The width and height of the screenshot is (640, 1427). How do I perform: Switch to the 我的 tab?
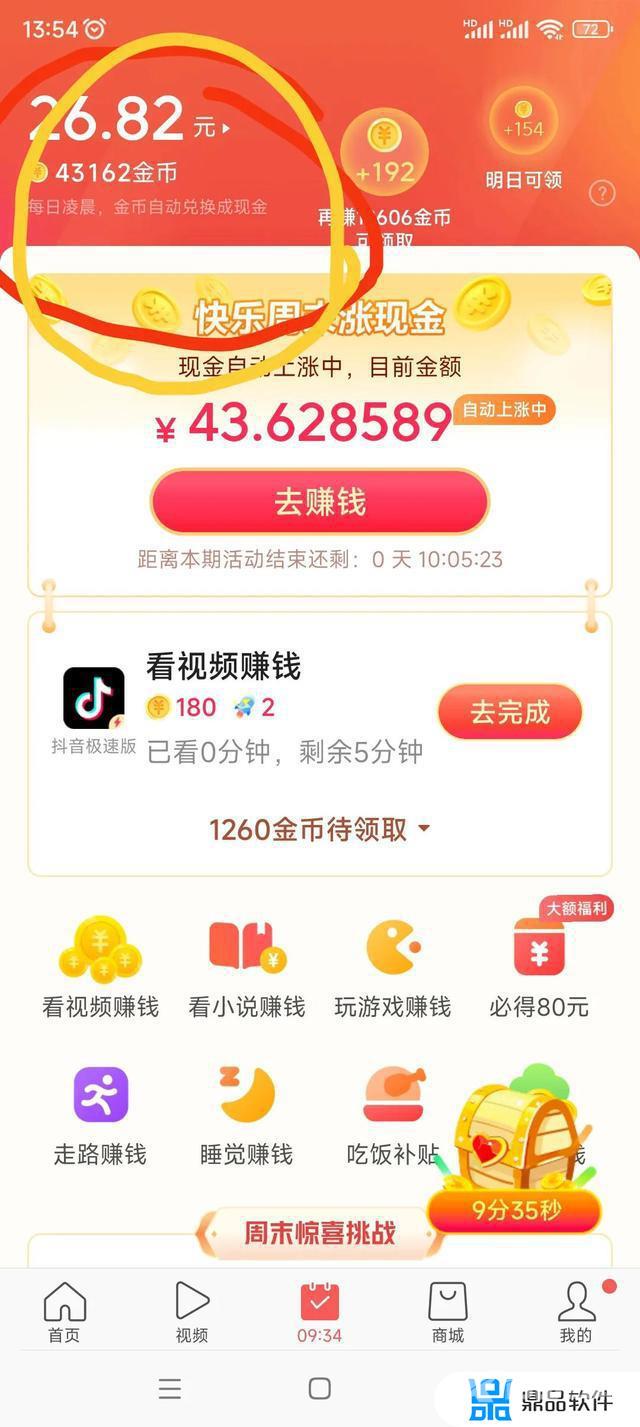[576, 1311]
